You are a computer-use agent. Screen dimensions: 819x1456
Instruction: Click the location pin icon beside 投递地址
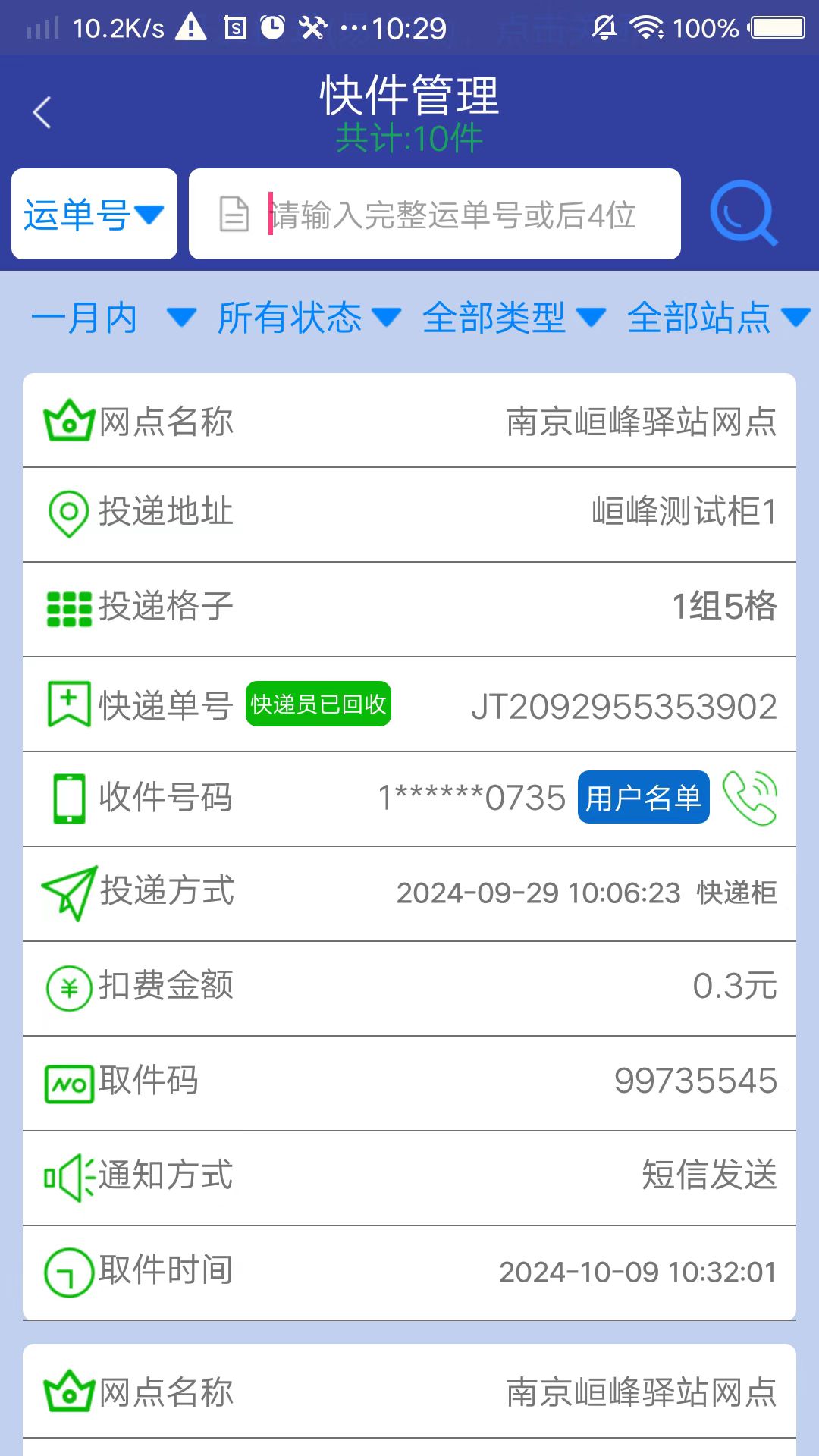pos(68,513)
